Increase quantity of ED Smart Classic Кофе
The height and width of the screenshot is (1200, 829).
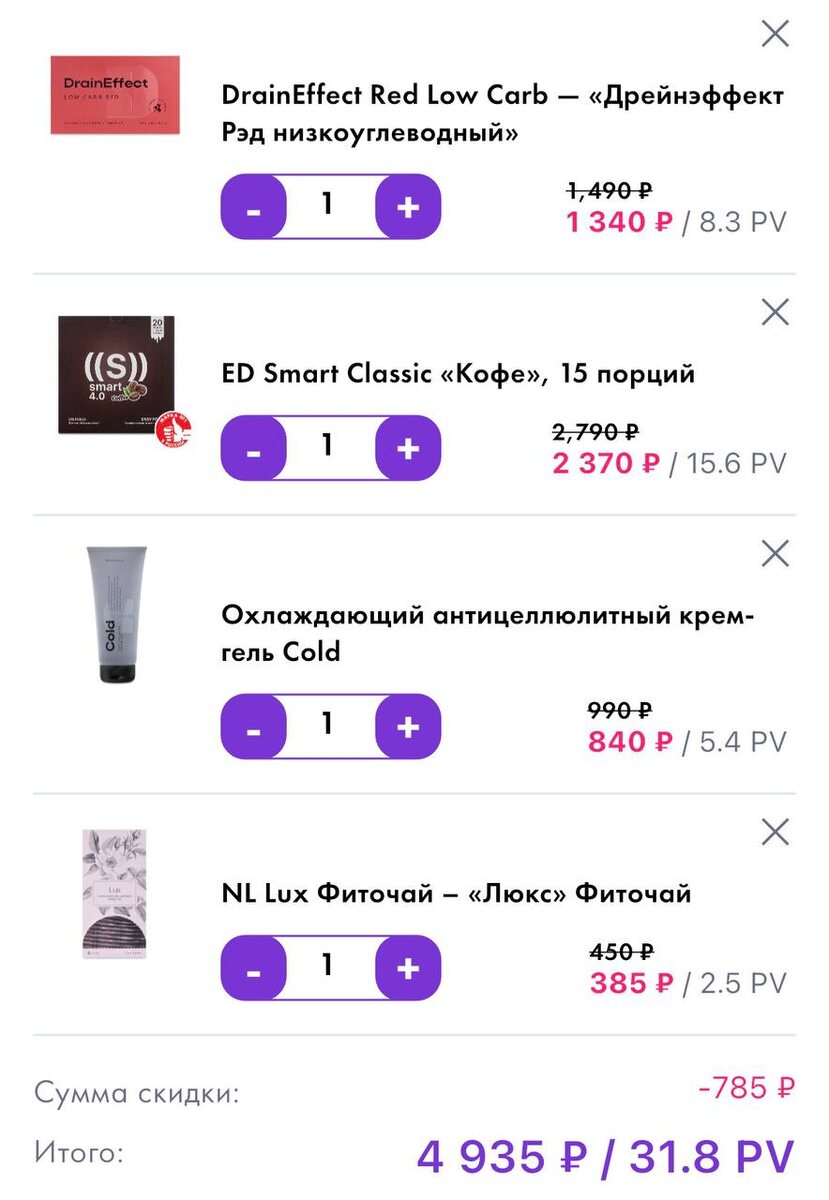point(408,448)
